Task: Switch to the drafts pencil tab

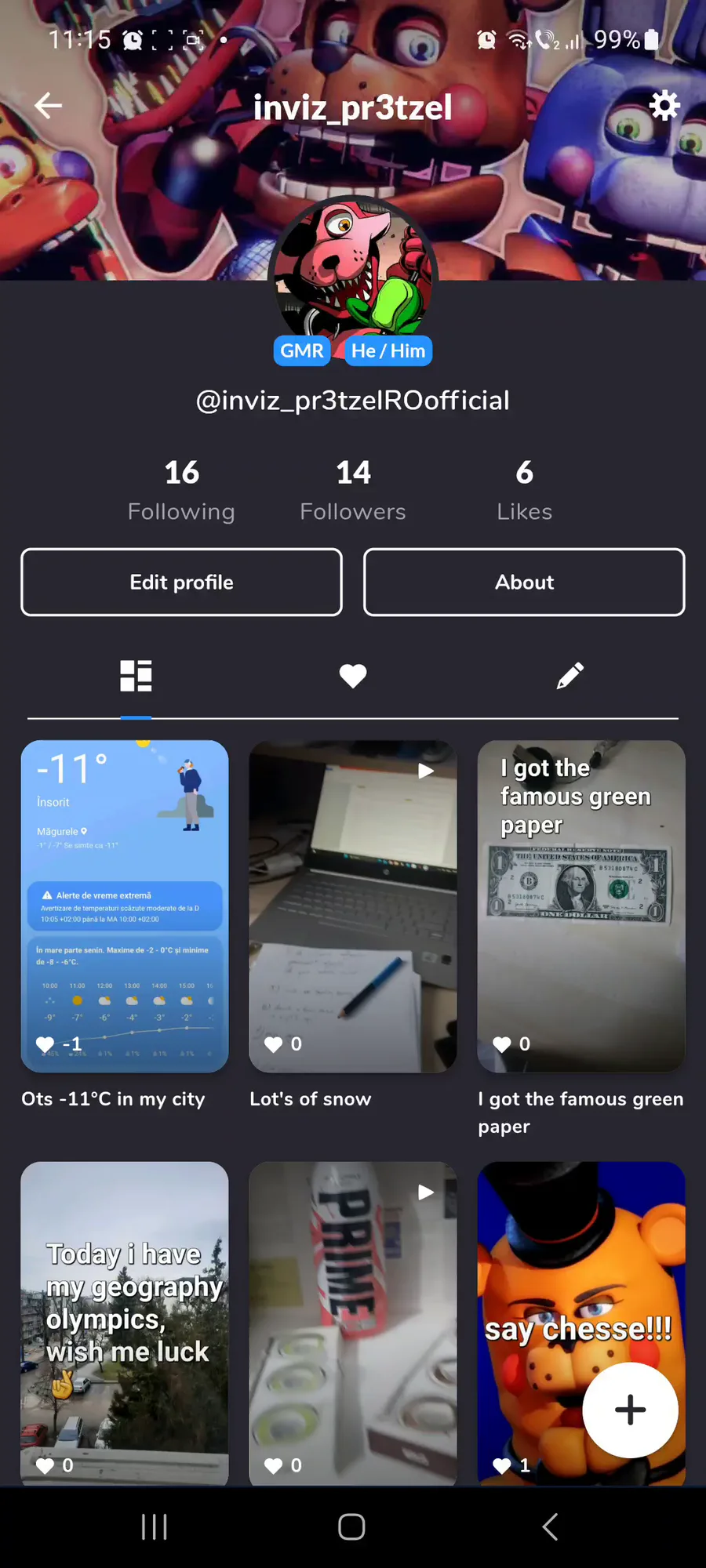Action: point(570,675)
